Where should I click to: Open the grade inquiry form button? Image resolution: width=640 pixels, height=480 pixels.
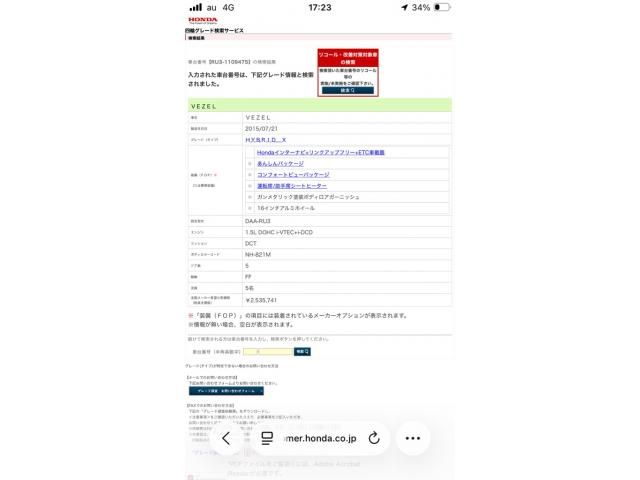(226, 391)
